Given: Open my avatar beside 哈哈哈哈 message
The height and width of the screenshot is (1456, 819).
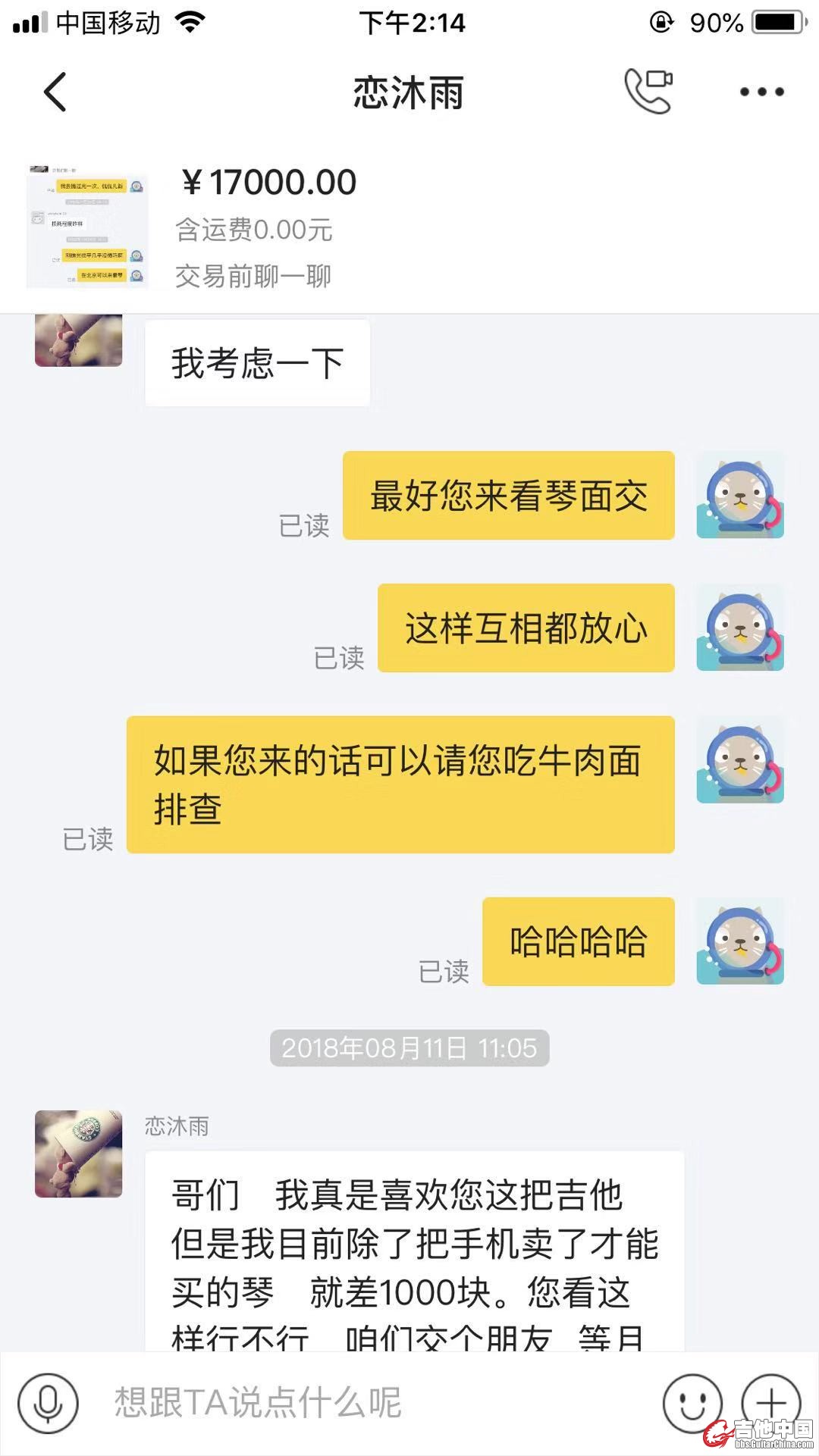Looking at the screenshot, I should pyautogui.click(x=739, y=941).
